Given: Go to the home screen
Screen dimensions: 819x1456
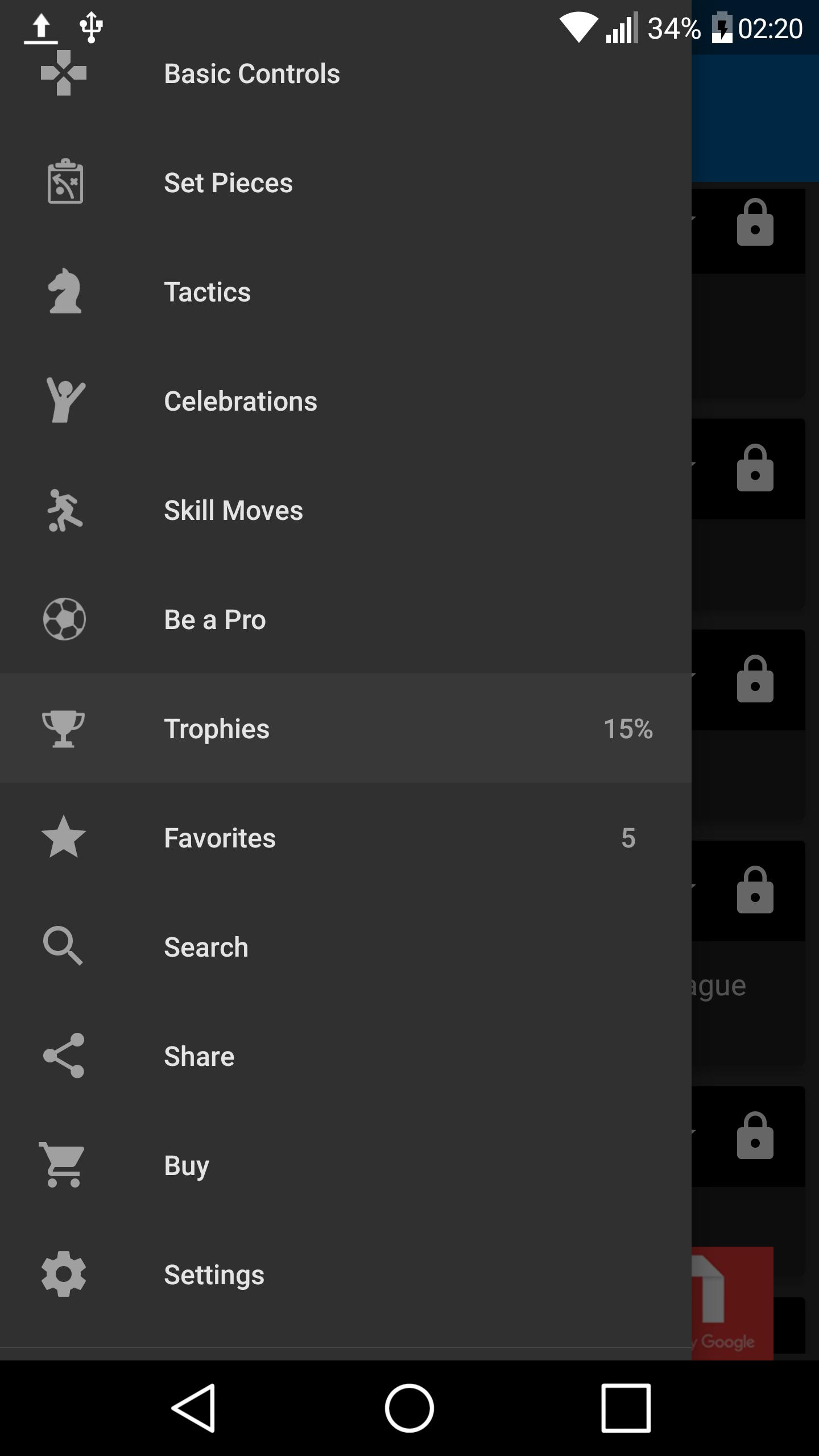Looking at the screenshot, I should (409, 1408).
